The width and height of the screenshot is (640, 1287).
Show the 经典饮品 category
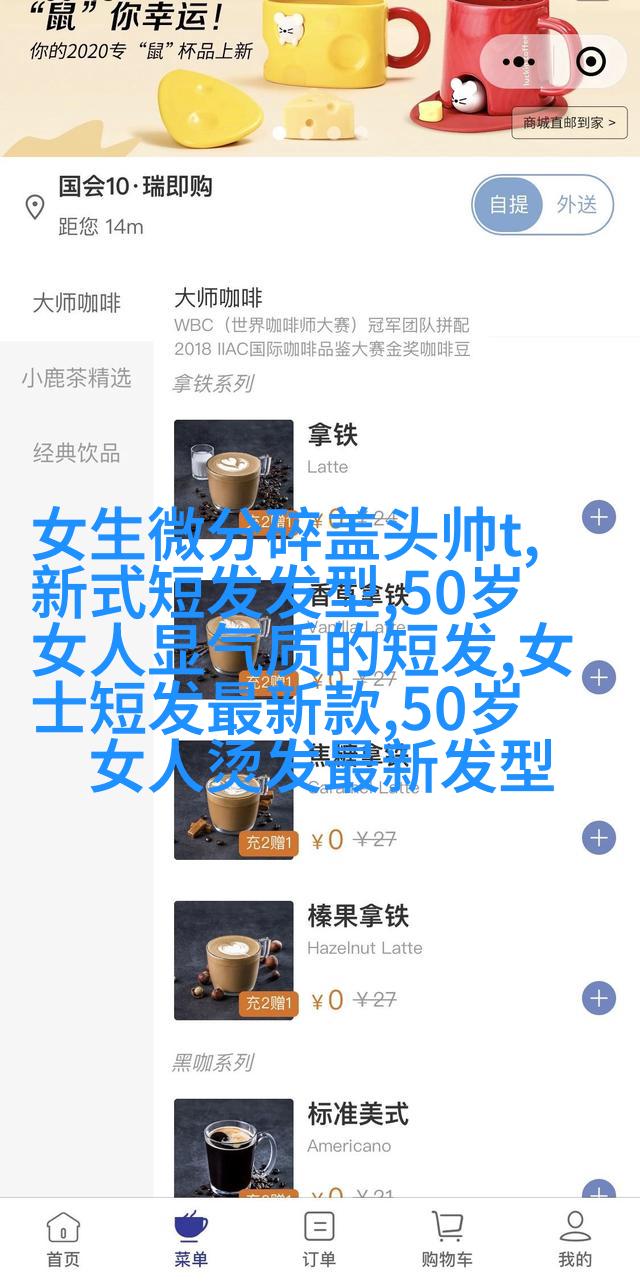click(x=76, y=453)
